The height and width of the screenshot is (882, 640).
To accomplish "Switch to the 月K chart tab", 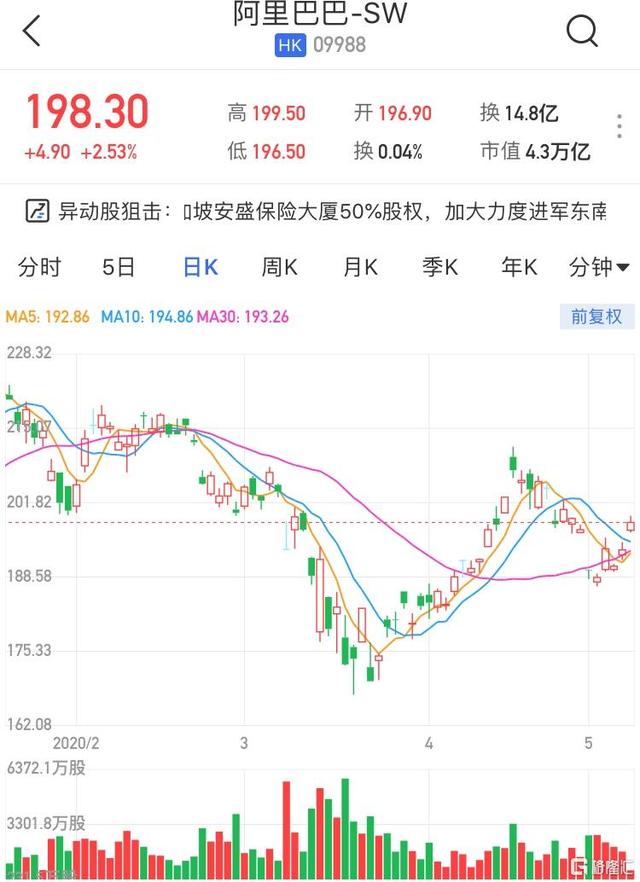I will coord(359,267).
